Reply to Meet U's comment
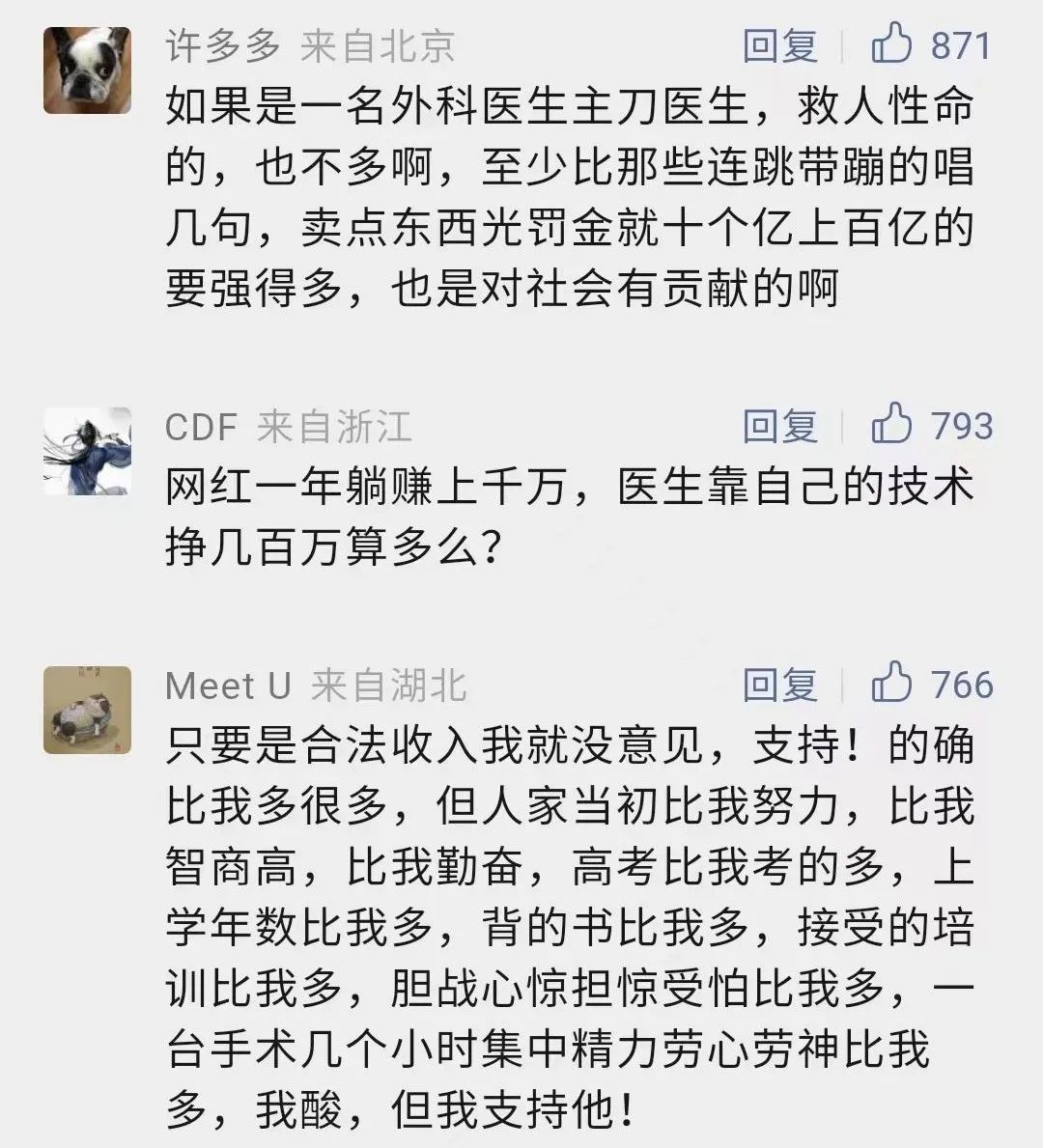Viewport: 1043px width, 1148px height. click(780, 685)
